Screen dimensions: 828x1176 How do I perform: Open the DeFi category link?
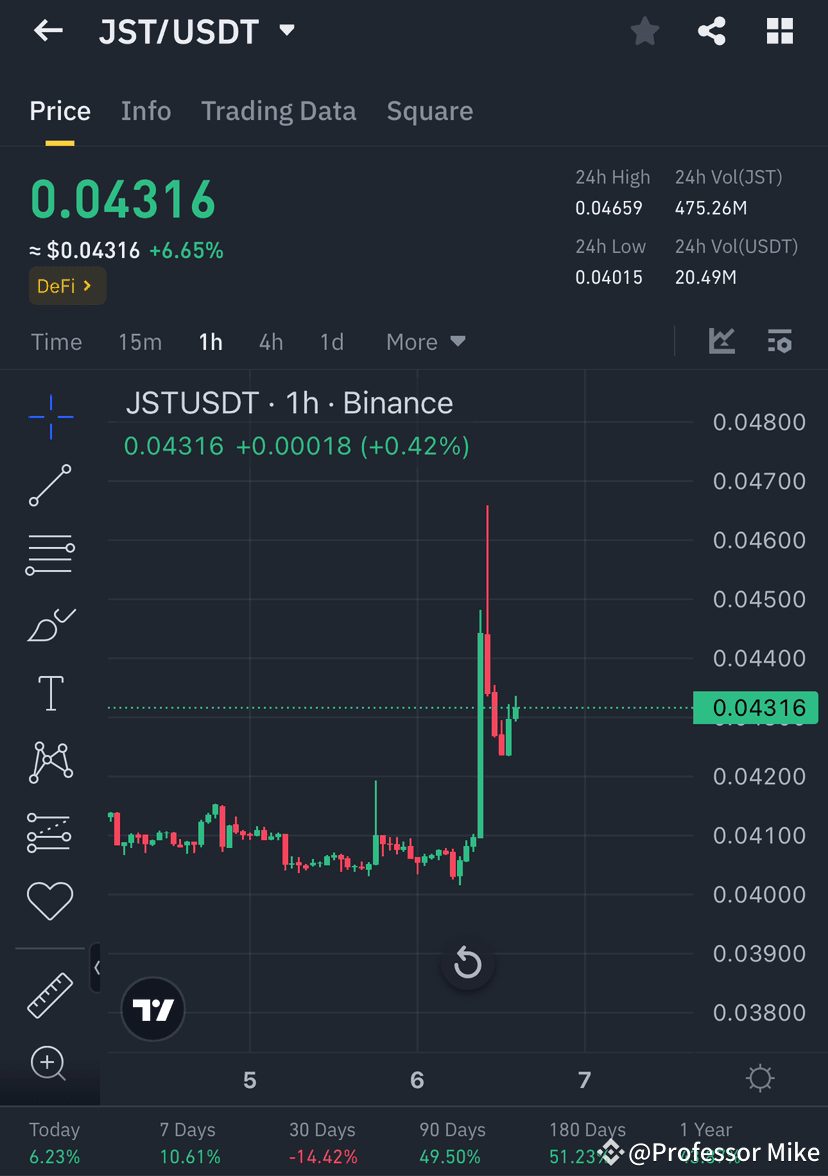(x=66, y=286)
